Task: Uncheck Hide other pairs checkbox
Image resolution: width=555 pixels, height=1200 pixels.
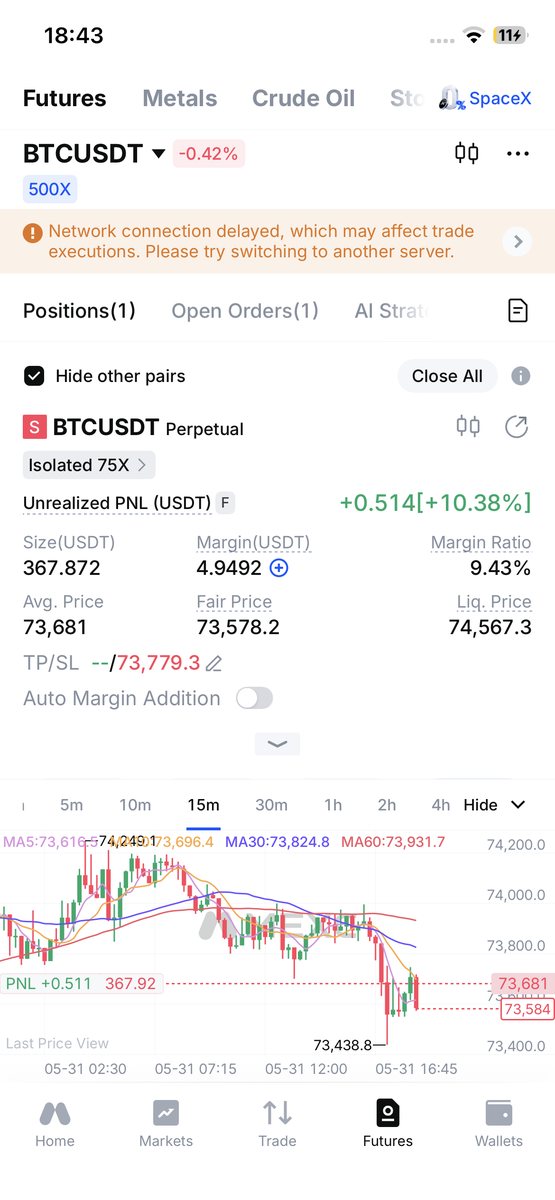Action: coord(34,376)
